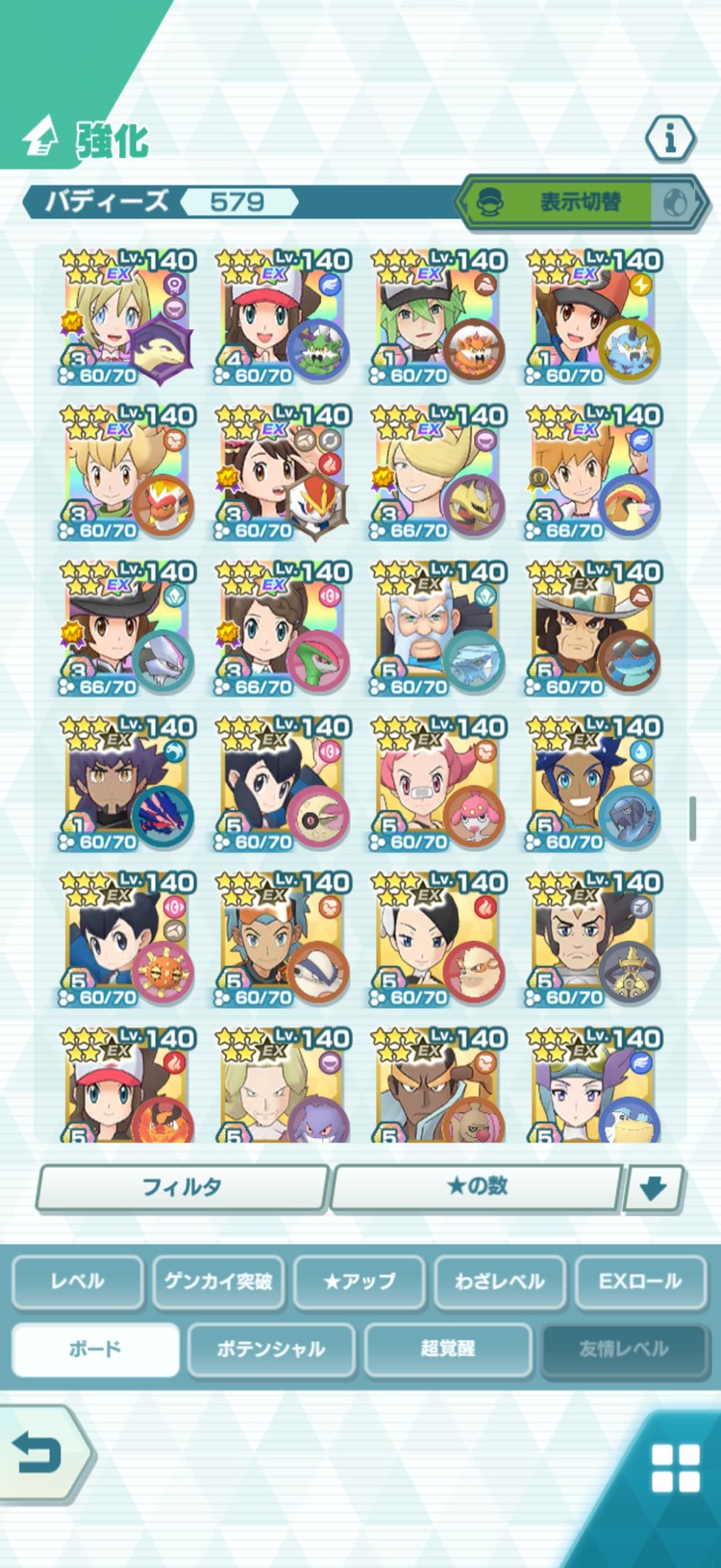
Task: Choose the sync pair with Pidgeot
Action: [595, 473]
